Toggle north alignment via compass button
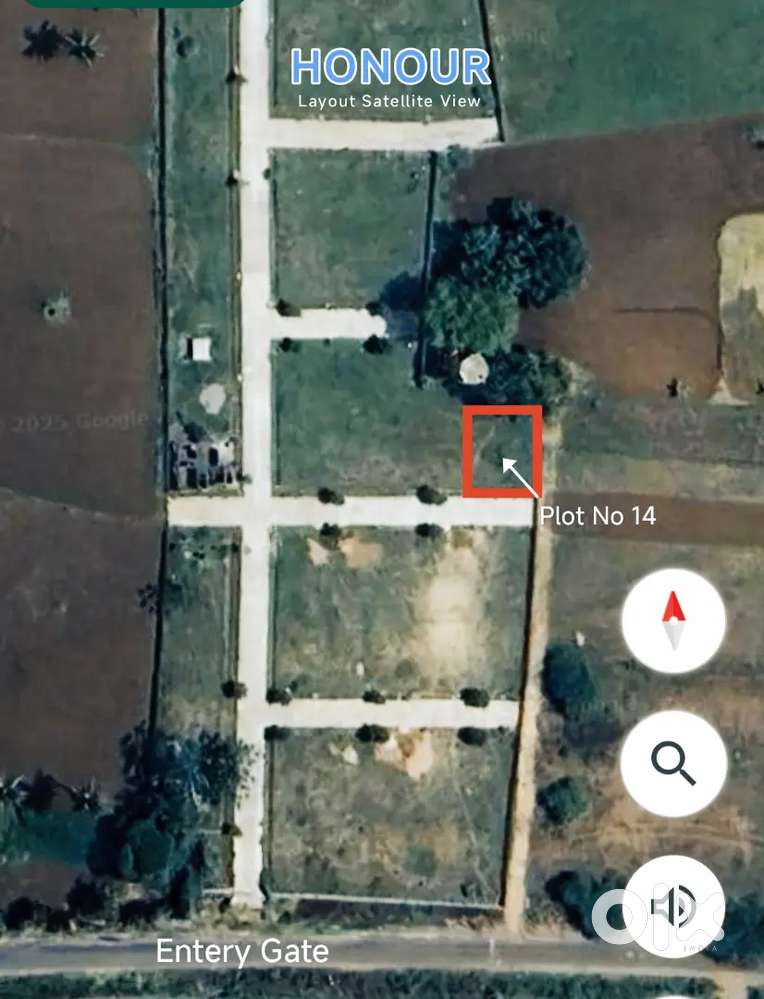 tap(673, 619)
